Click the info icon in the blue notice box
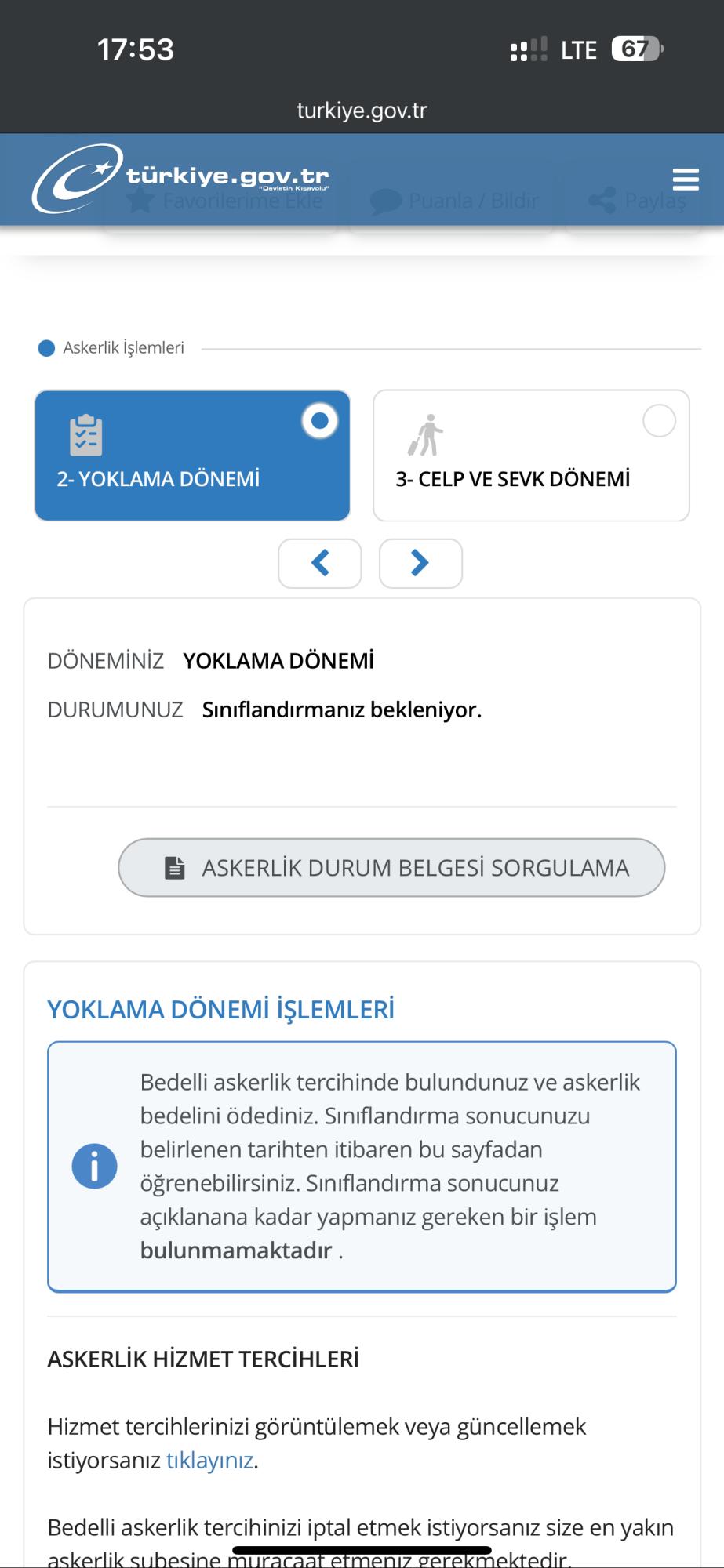724x1568 pixels. coord(96,1167)
